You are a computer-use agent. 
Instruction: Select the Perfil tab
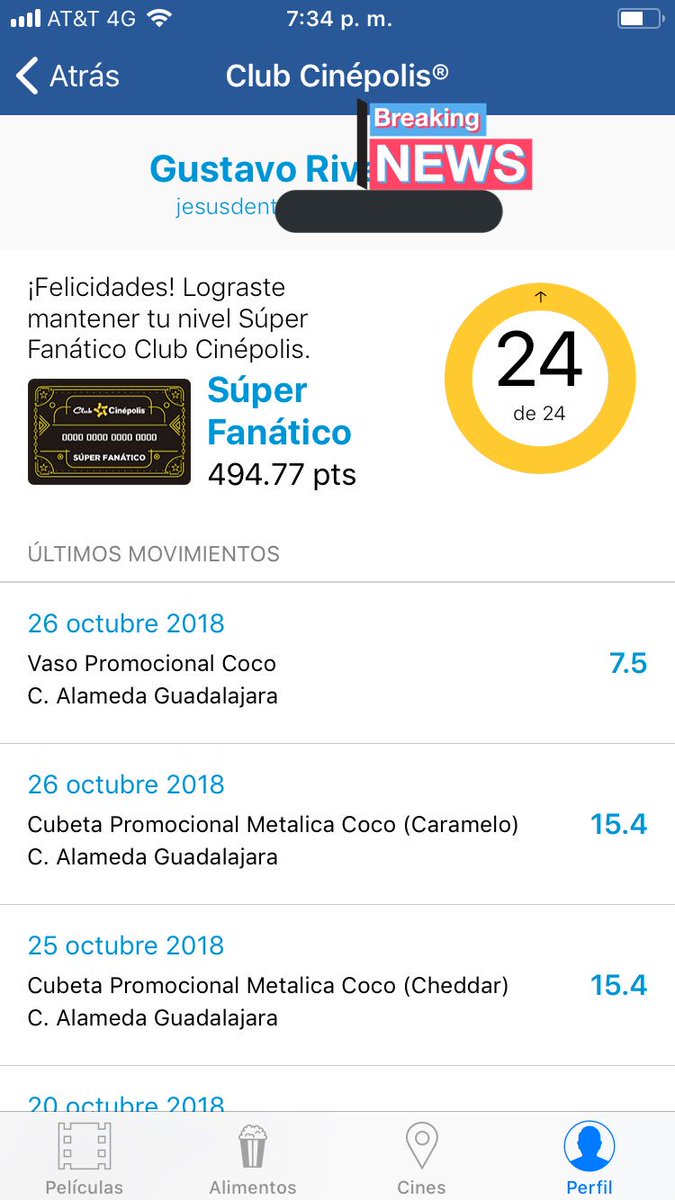[589, 1158]
